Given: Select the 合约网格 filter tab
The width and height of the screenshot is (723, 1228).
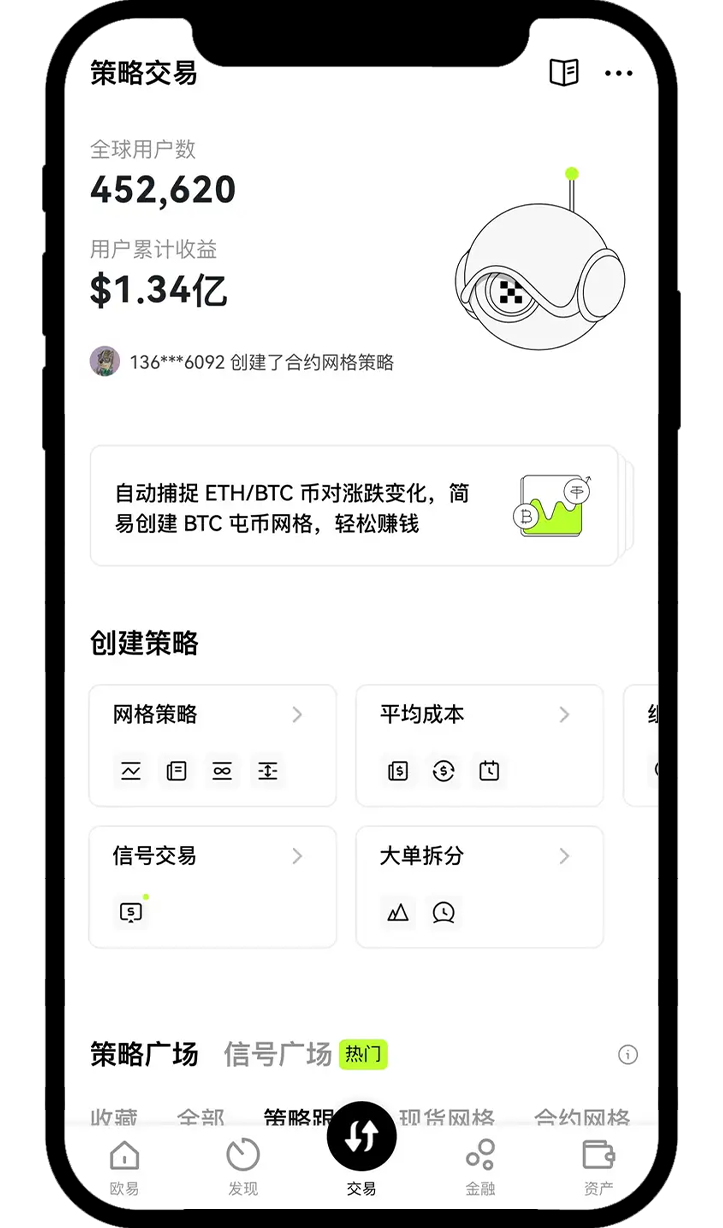Looking at the screenshot, I should point(581,1117).
